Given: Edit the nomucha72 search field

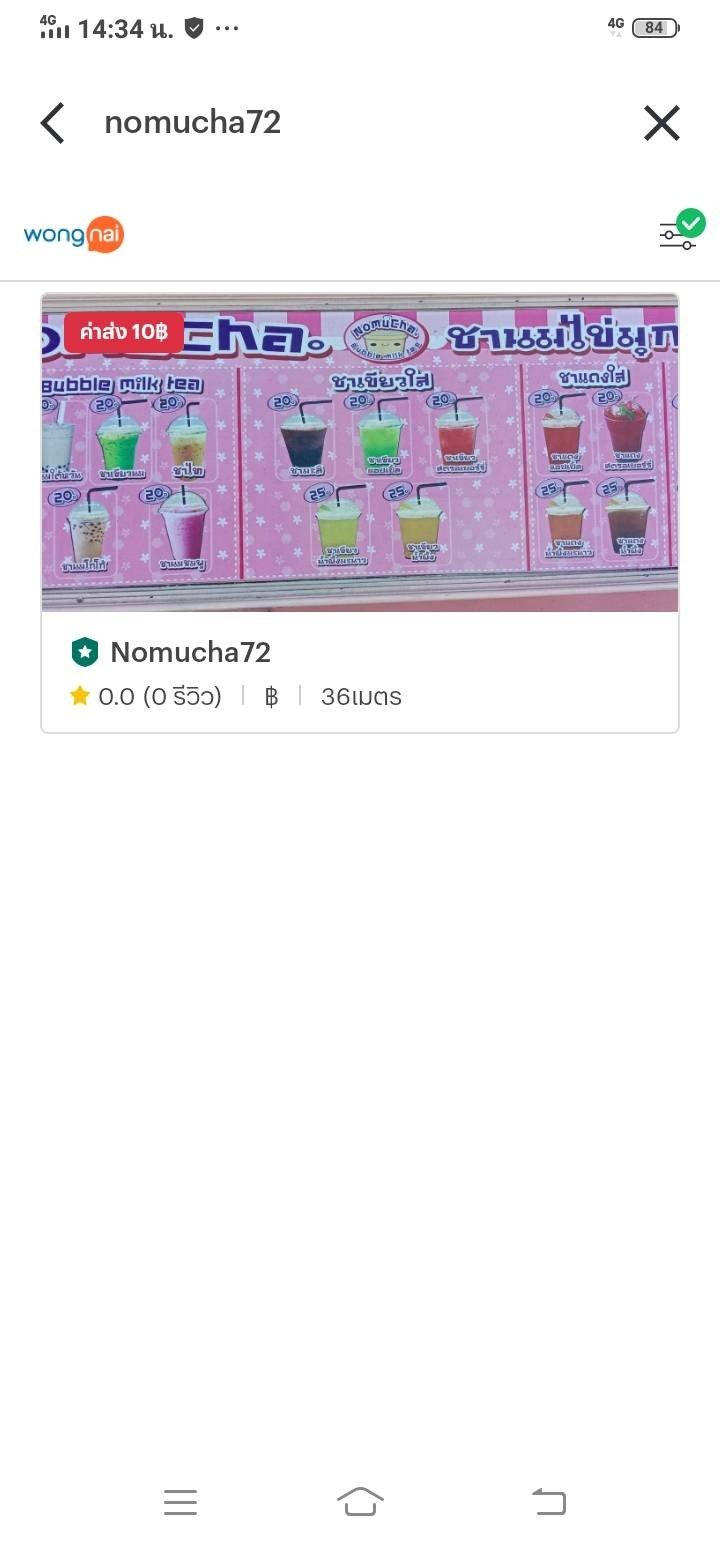Looking at the screenshot, I should point(340,122).
